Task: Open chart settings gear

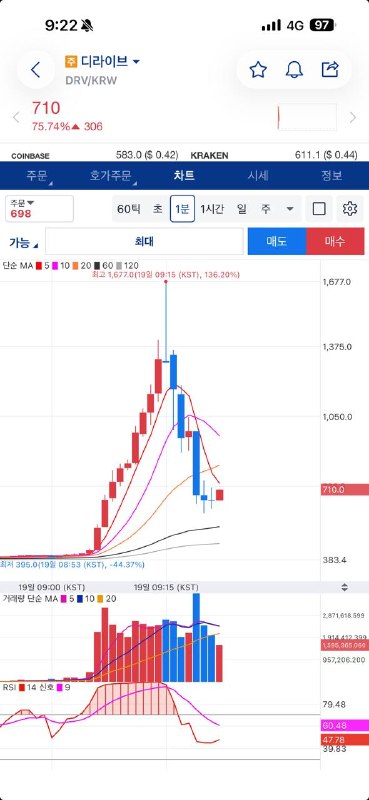Action: pos(350,209)
